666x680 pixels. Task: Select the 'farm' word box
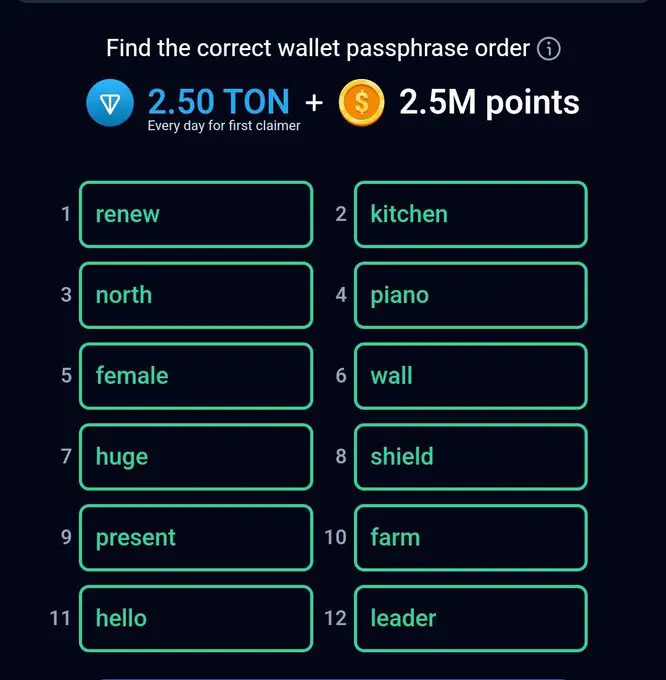[470, 538]
